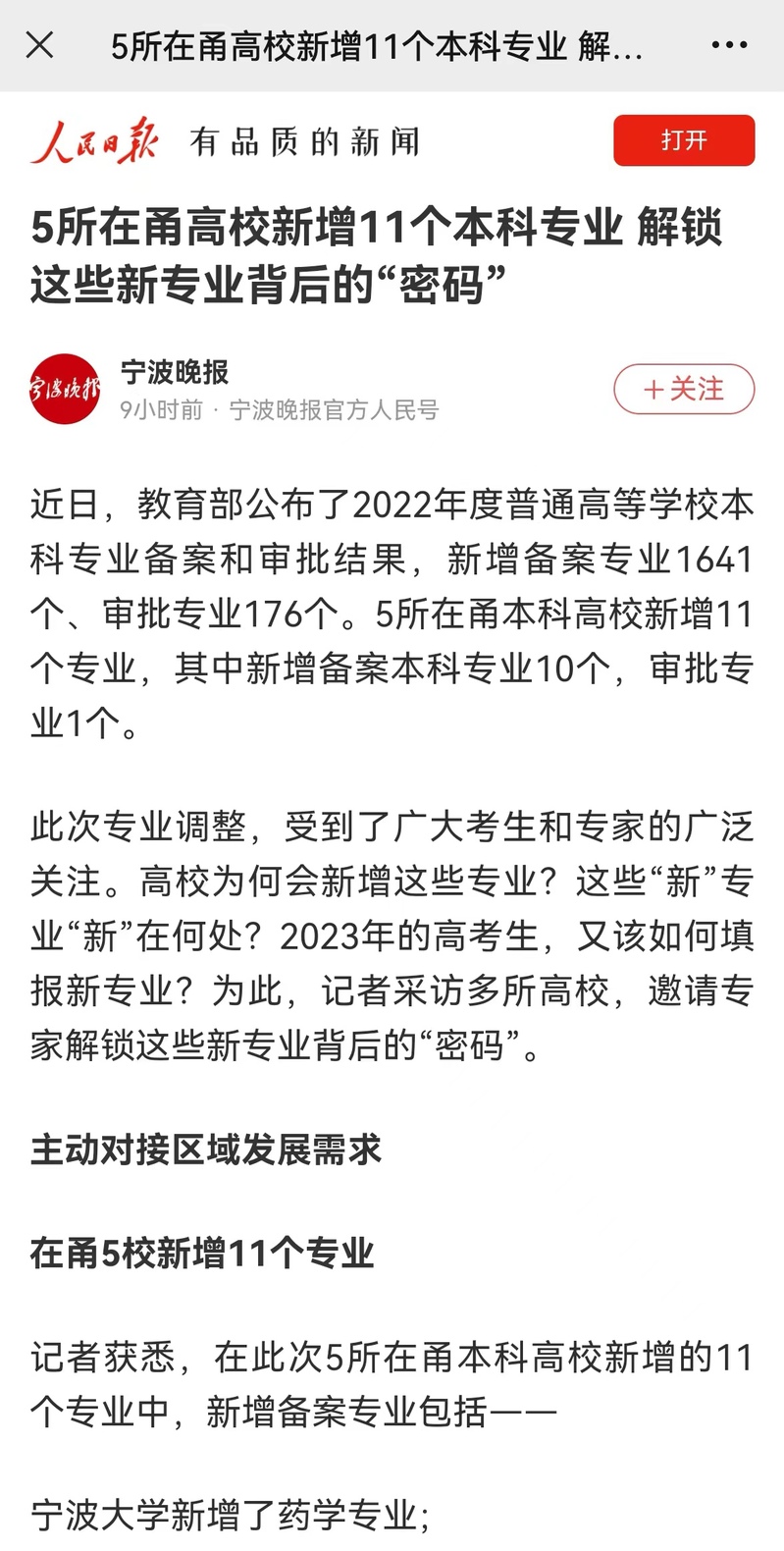Close the article page
The height and width of the screenshot is (1551, 784).
tap(39, 45)
